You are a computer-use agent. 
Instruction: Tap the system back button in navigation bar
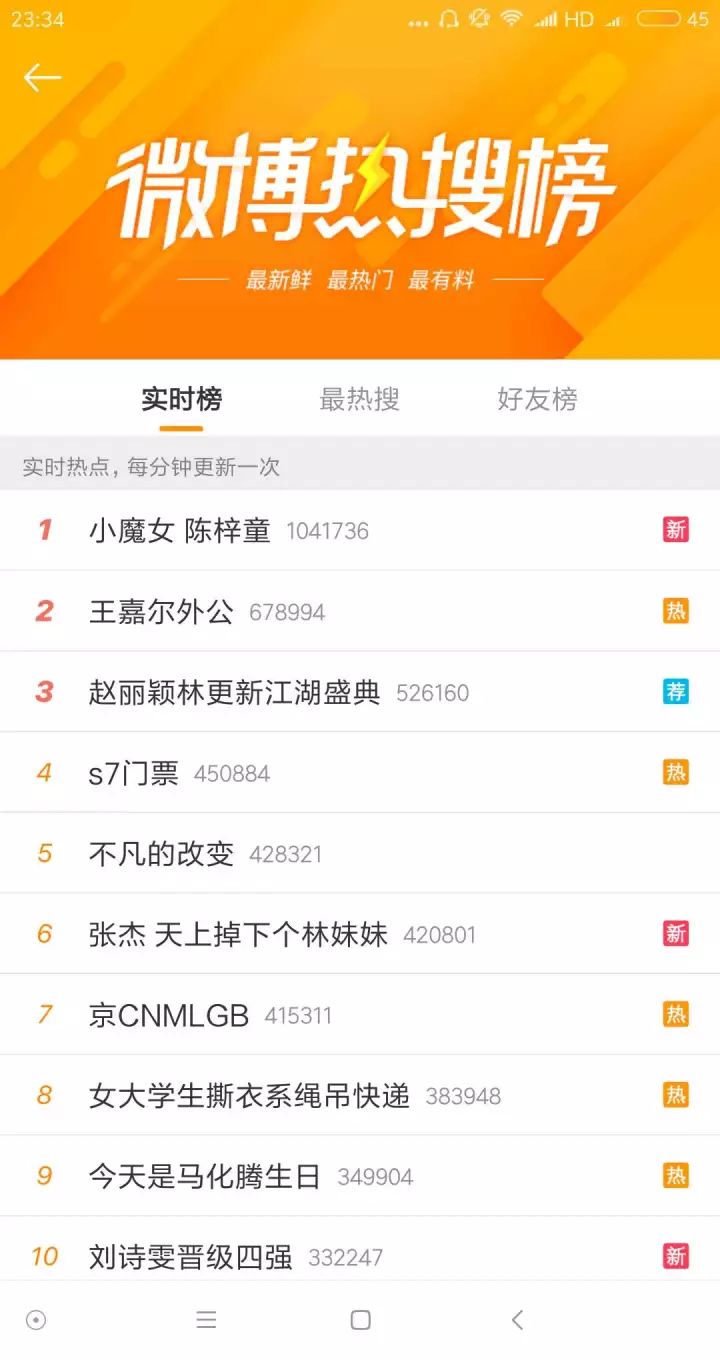[x=517, y=1320]
